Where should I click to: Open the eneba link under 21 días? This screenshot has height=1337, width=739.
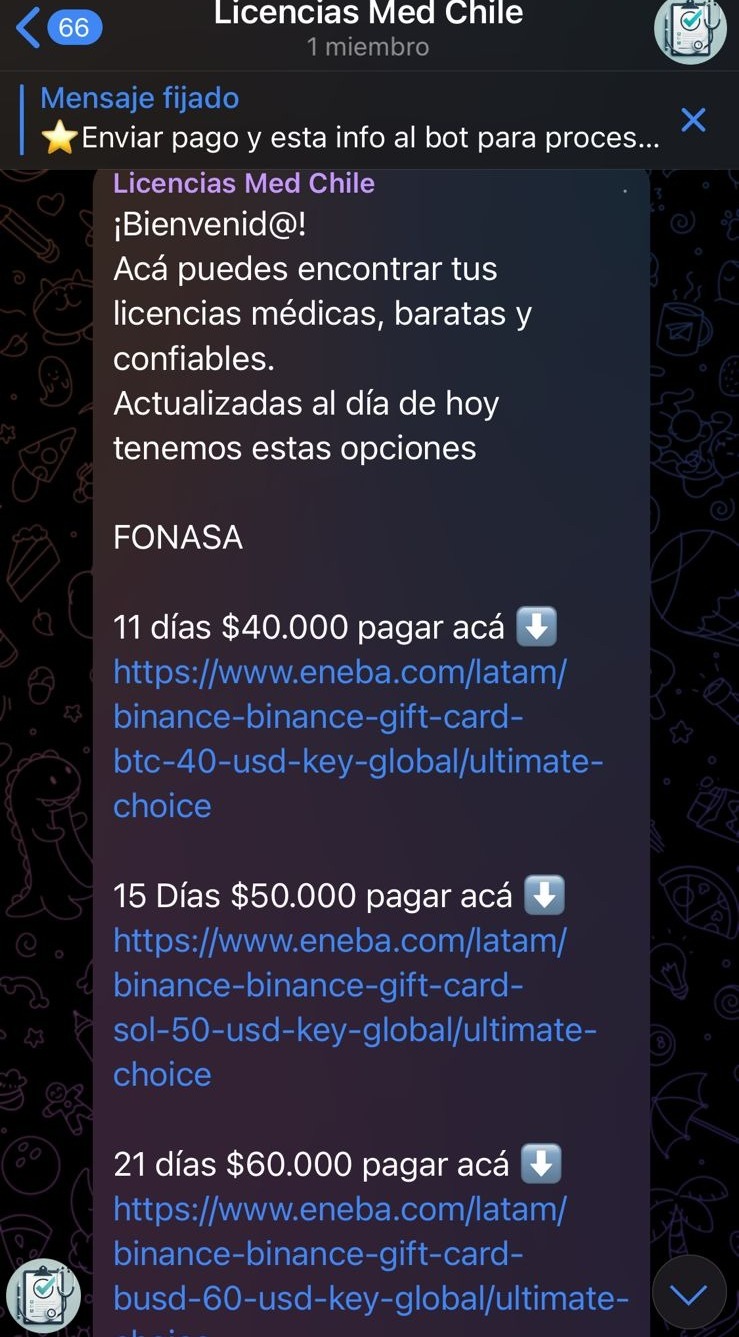tap(340, 1254)
